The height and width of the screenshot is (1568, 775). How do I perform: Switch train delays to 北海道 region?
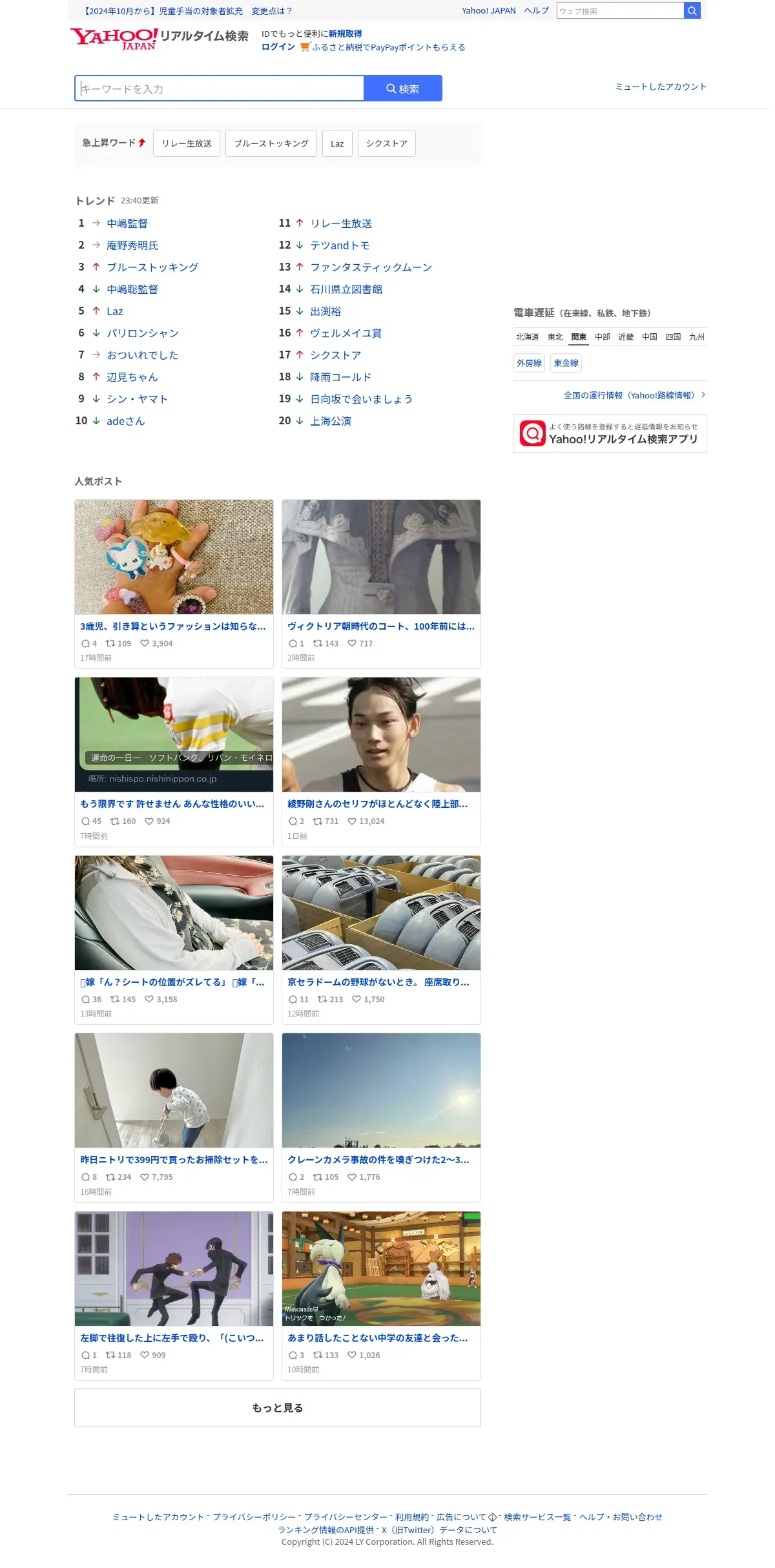click(x=528, y=337)
